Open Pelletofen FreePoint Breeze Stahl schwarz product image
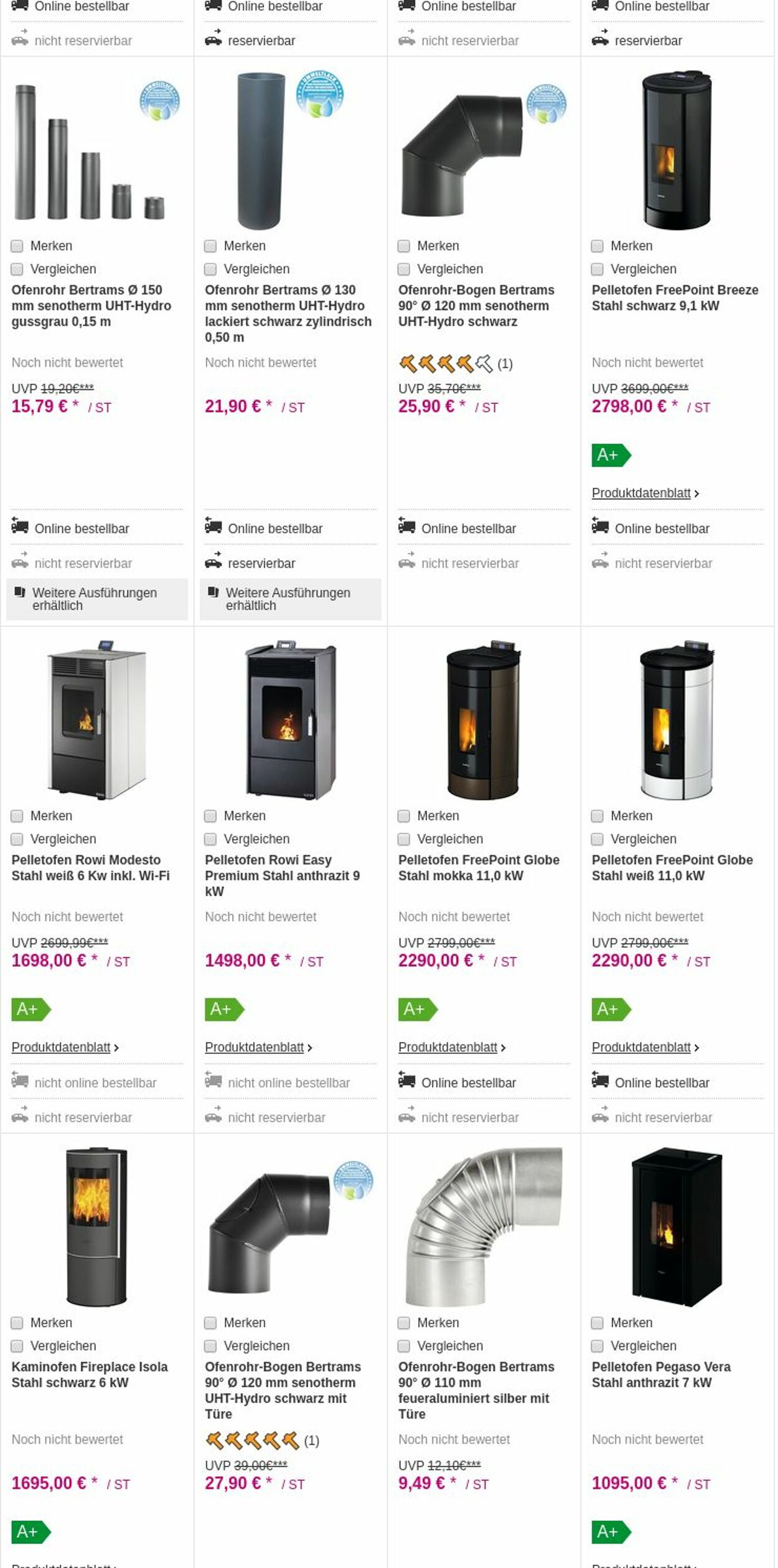The height and width of the screenshot is (1568, 778). pos(677,150)
